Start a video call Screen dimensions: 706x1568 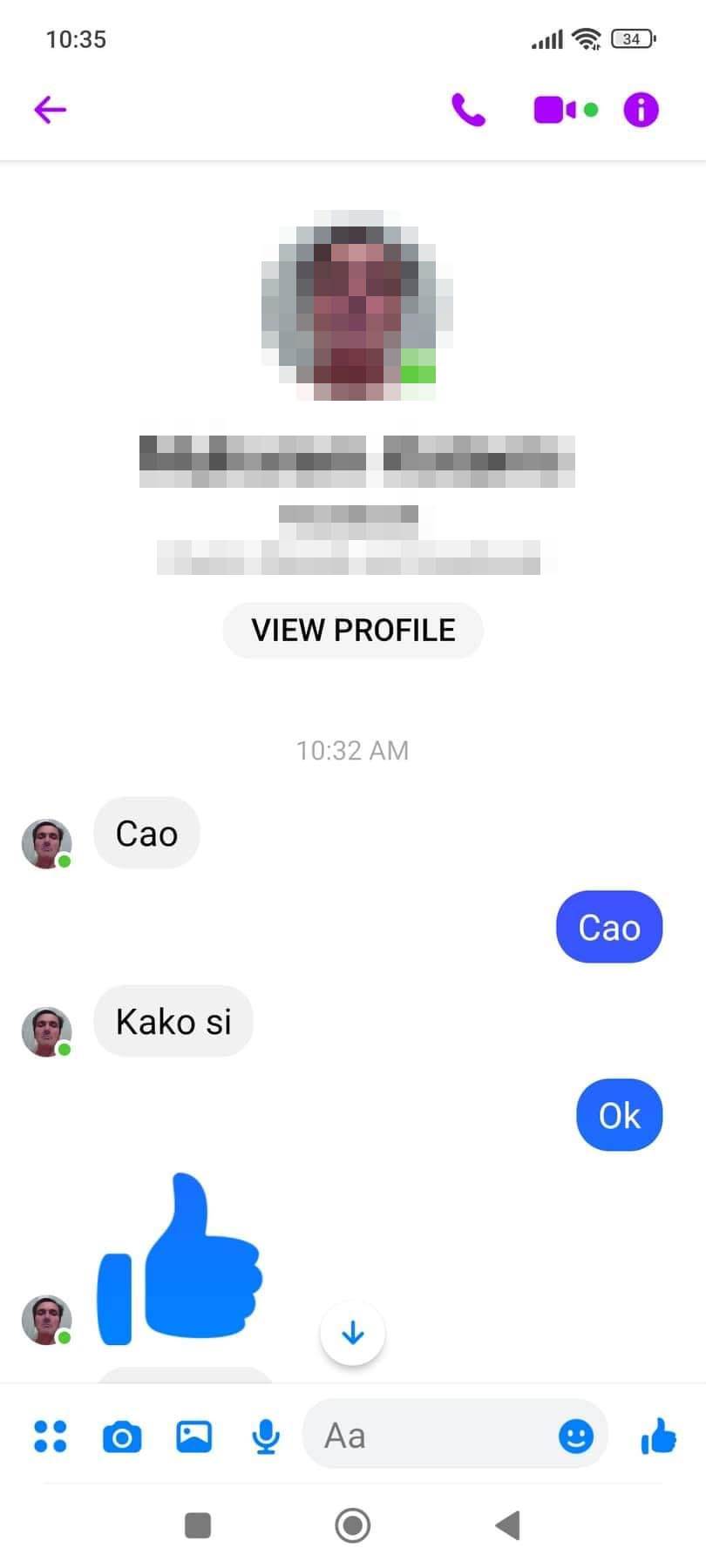coord(554,110)
